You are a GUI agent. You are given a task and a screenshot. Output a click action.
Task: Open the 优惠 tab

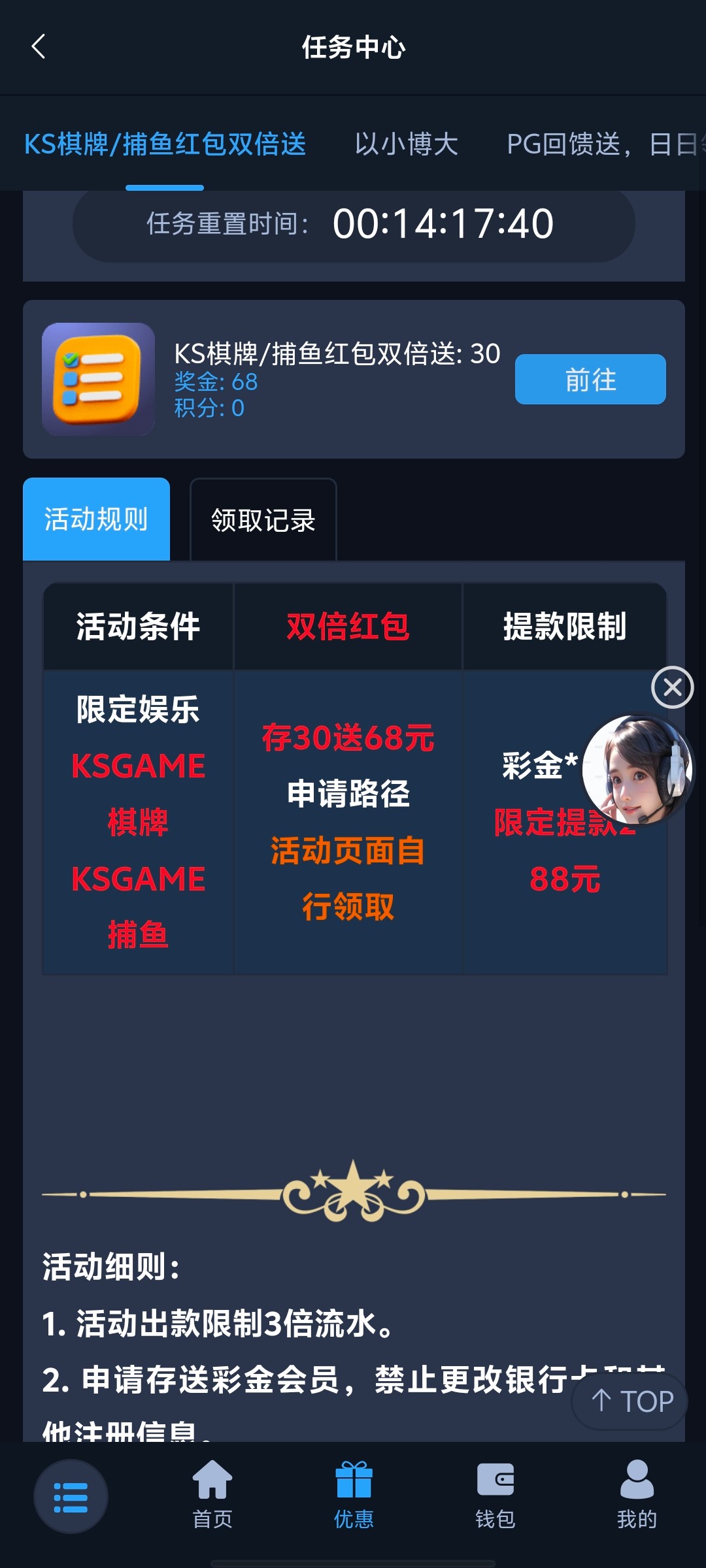coord(354,1496)
